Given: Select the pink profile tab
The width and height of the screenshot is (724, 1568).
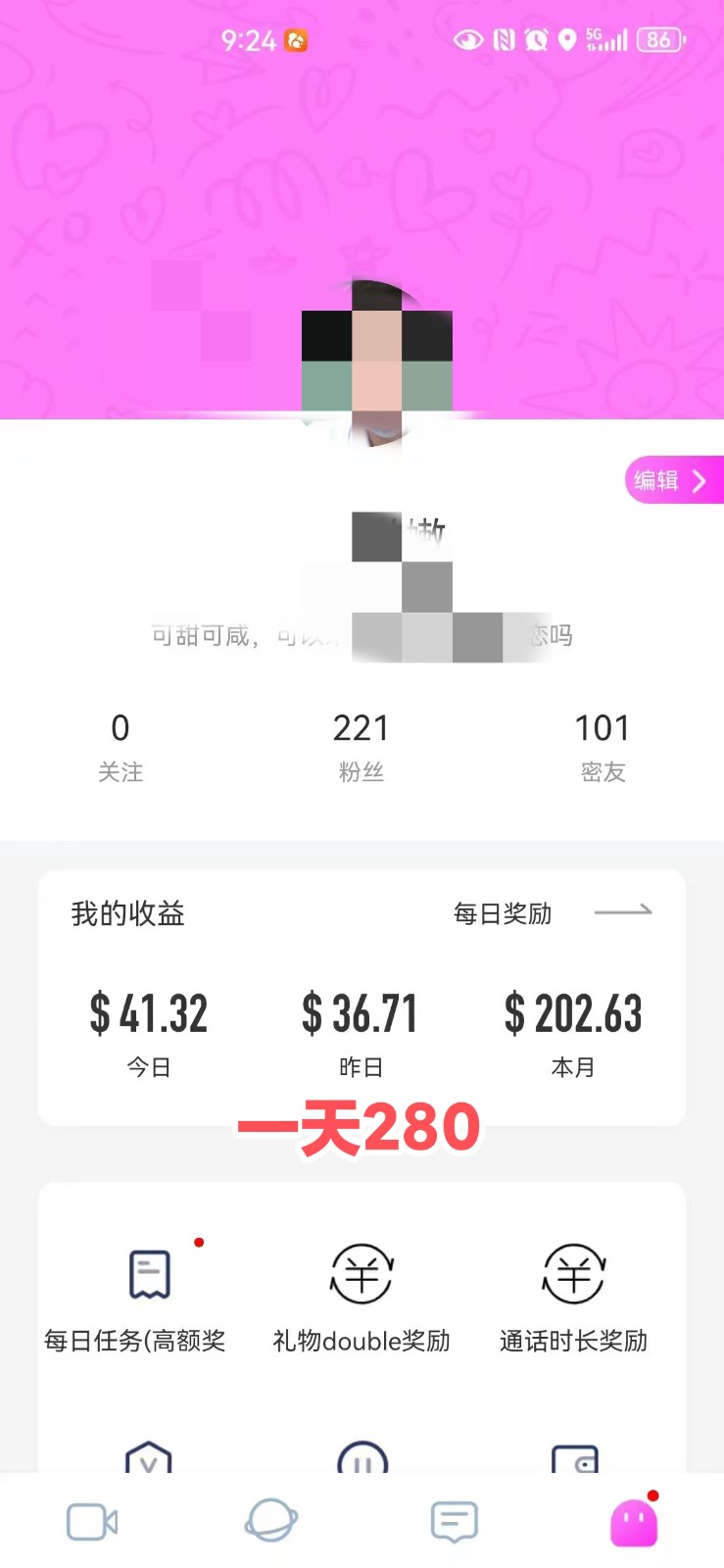Looking at the screenshot, I should point(634,1522).
